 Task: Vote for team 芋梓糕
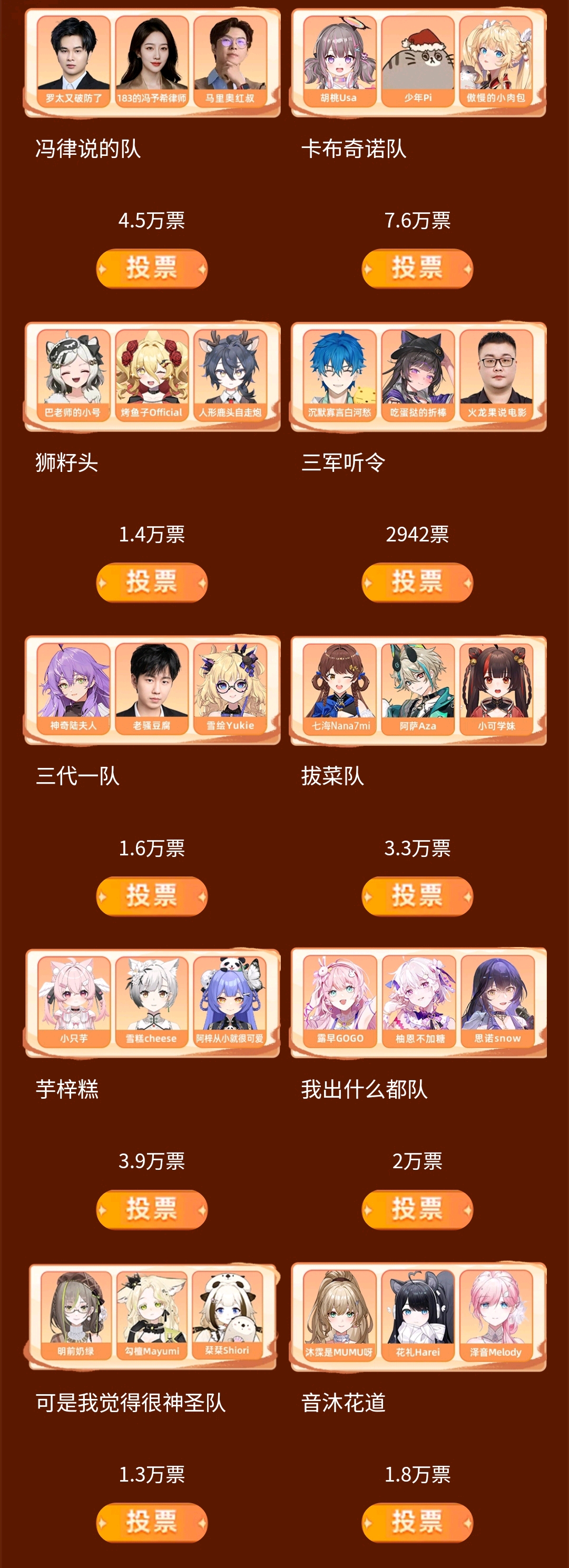click(152, 1209)
